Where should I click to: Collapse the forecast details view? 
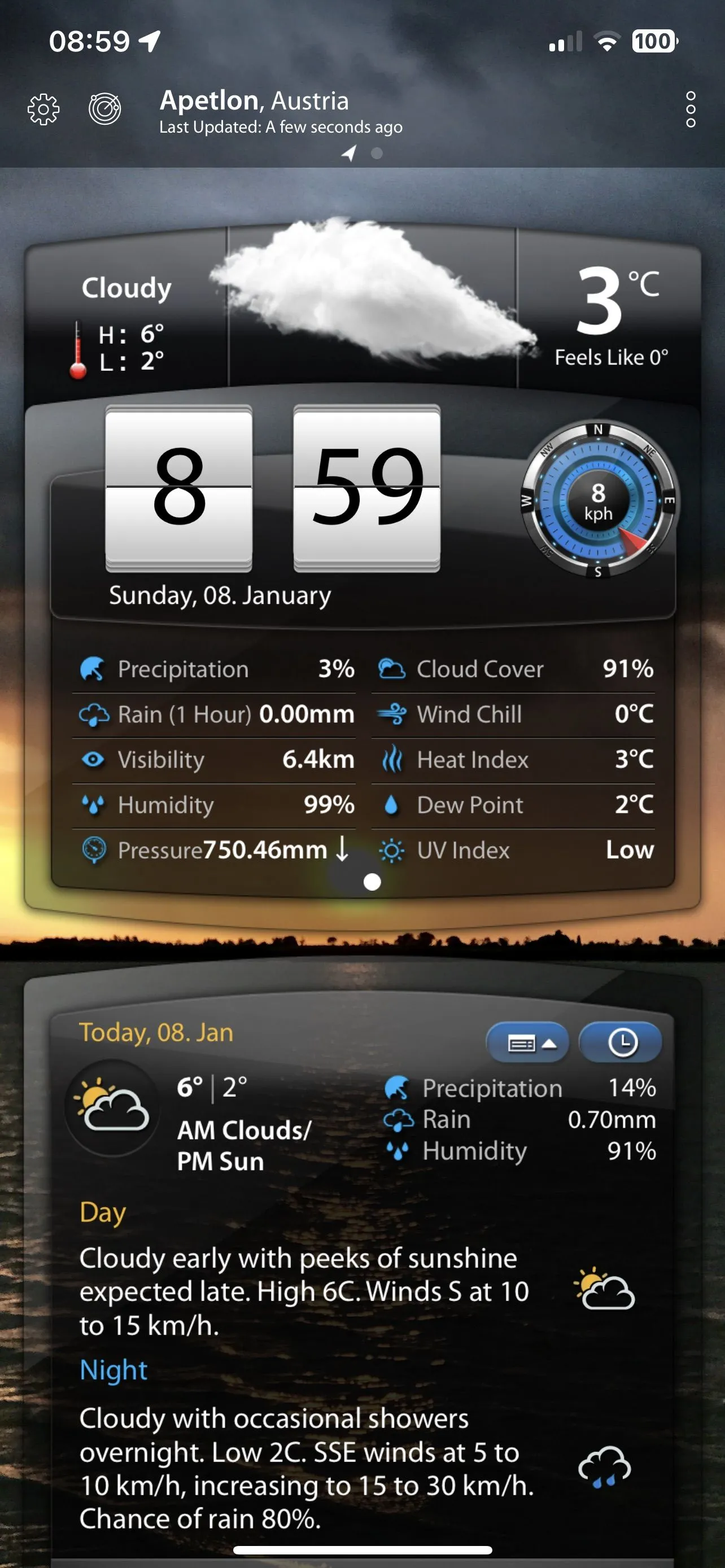527,1043
